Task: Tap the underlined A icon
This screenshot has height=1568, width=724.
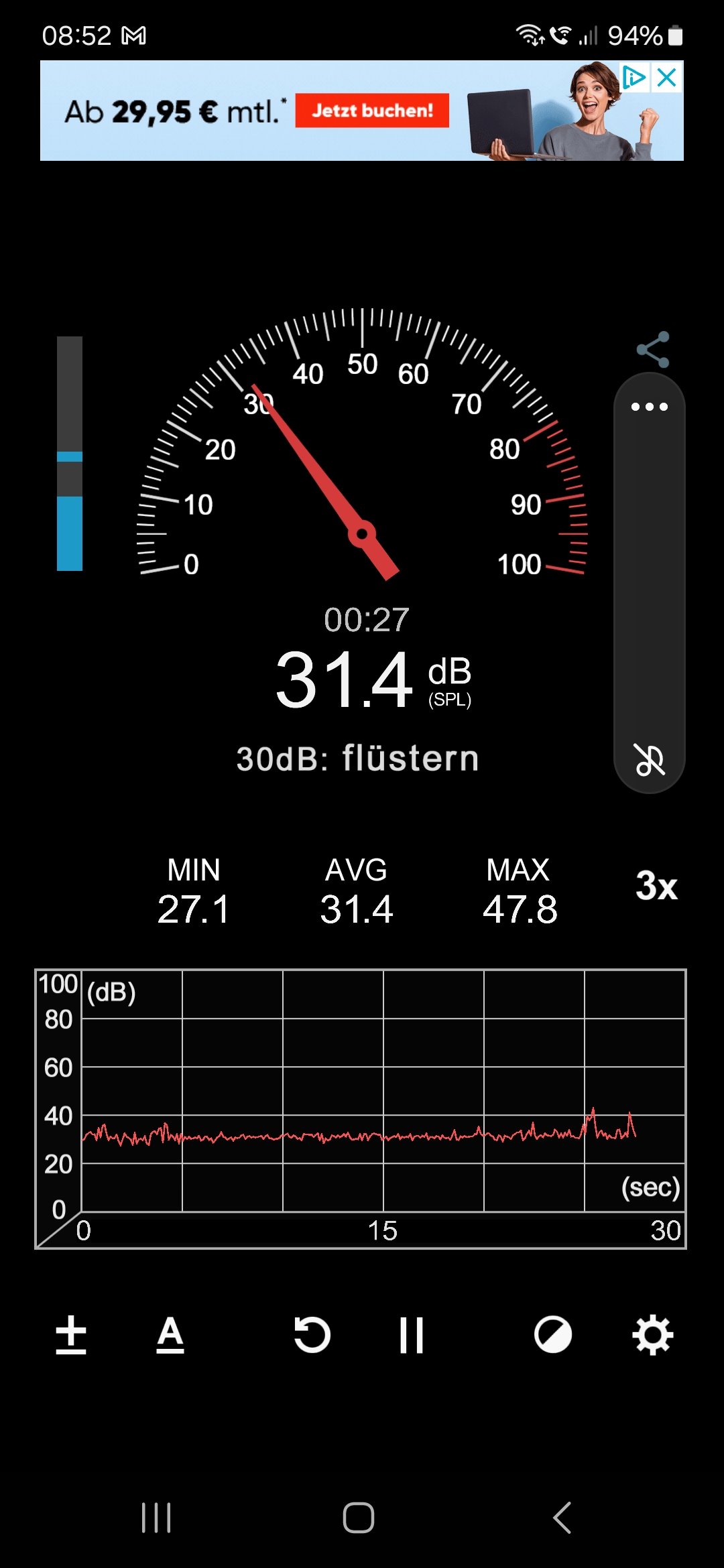Action: pos(170,1335)
